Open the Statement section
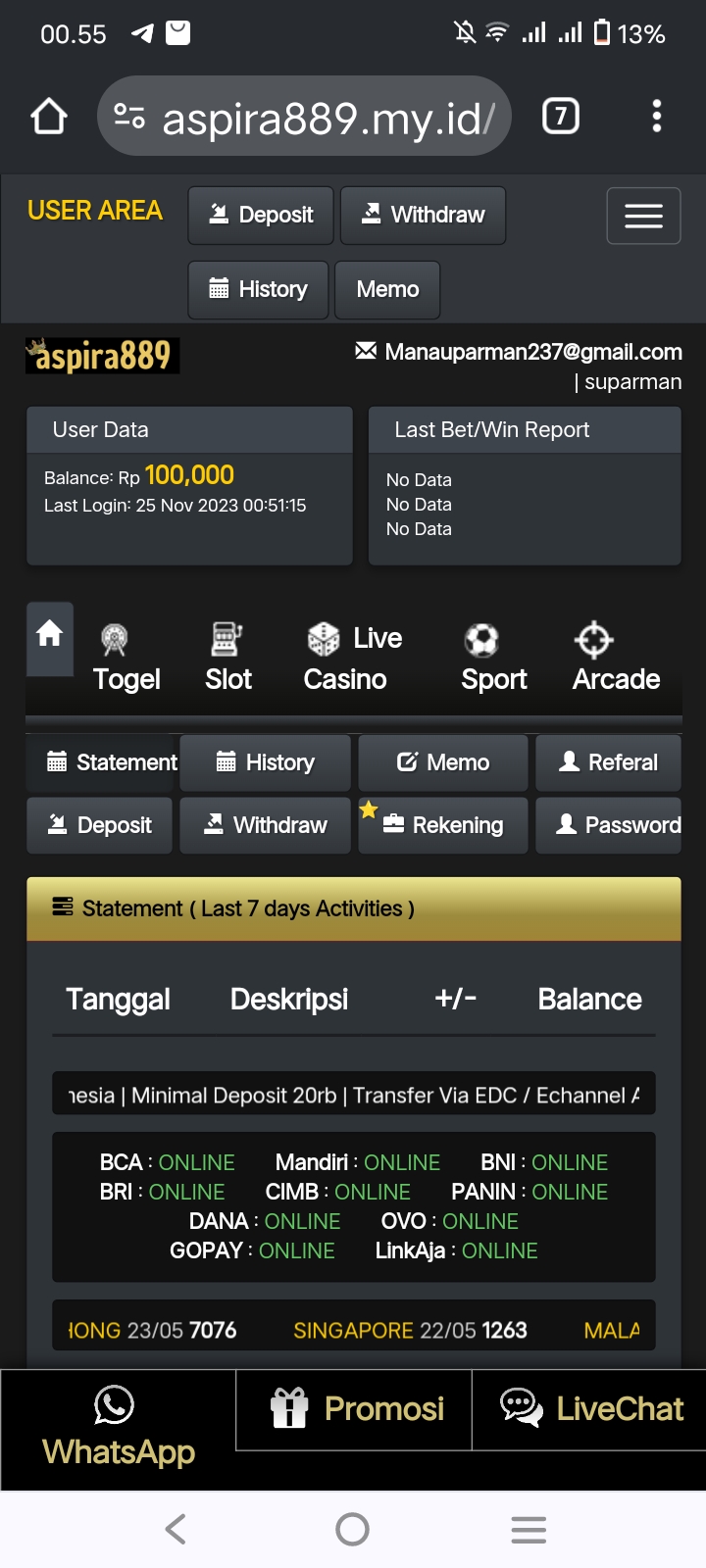Screen dimensions: 706x1568 (103, 762)
